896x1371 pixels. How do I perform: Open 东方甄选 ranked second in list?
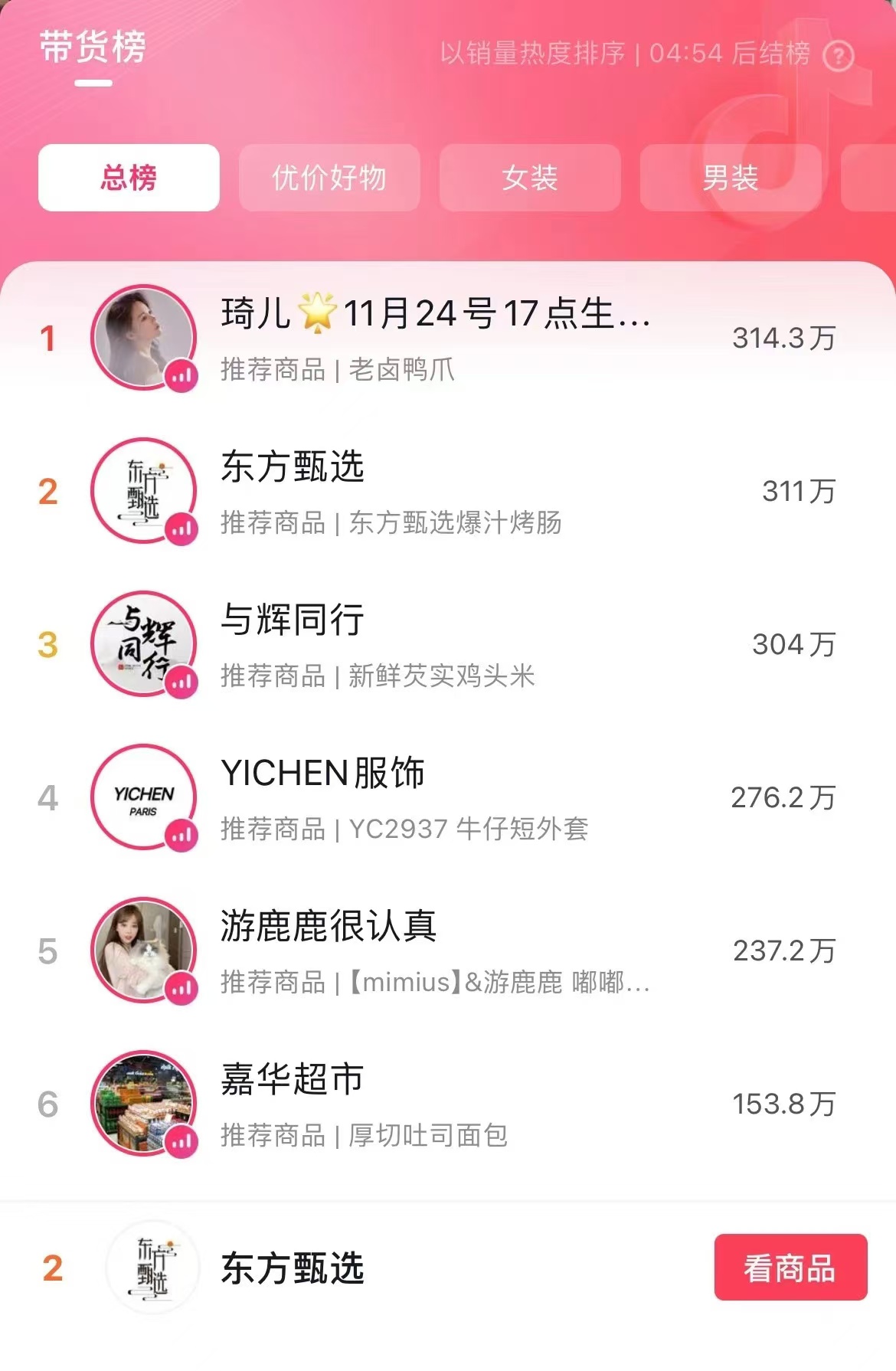click(x=437, y=491)
